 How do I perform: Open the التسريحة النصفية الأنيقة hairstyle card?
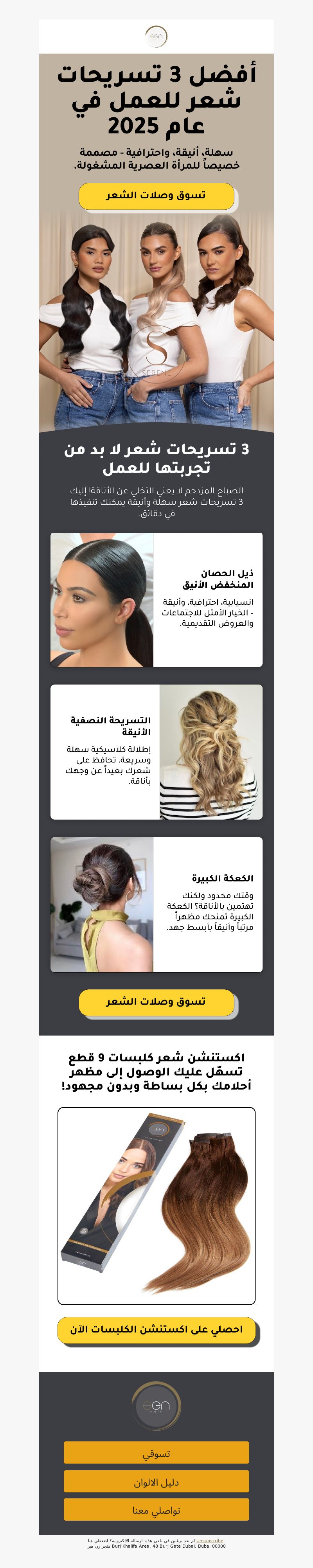coord(156,752)
